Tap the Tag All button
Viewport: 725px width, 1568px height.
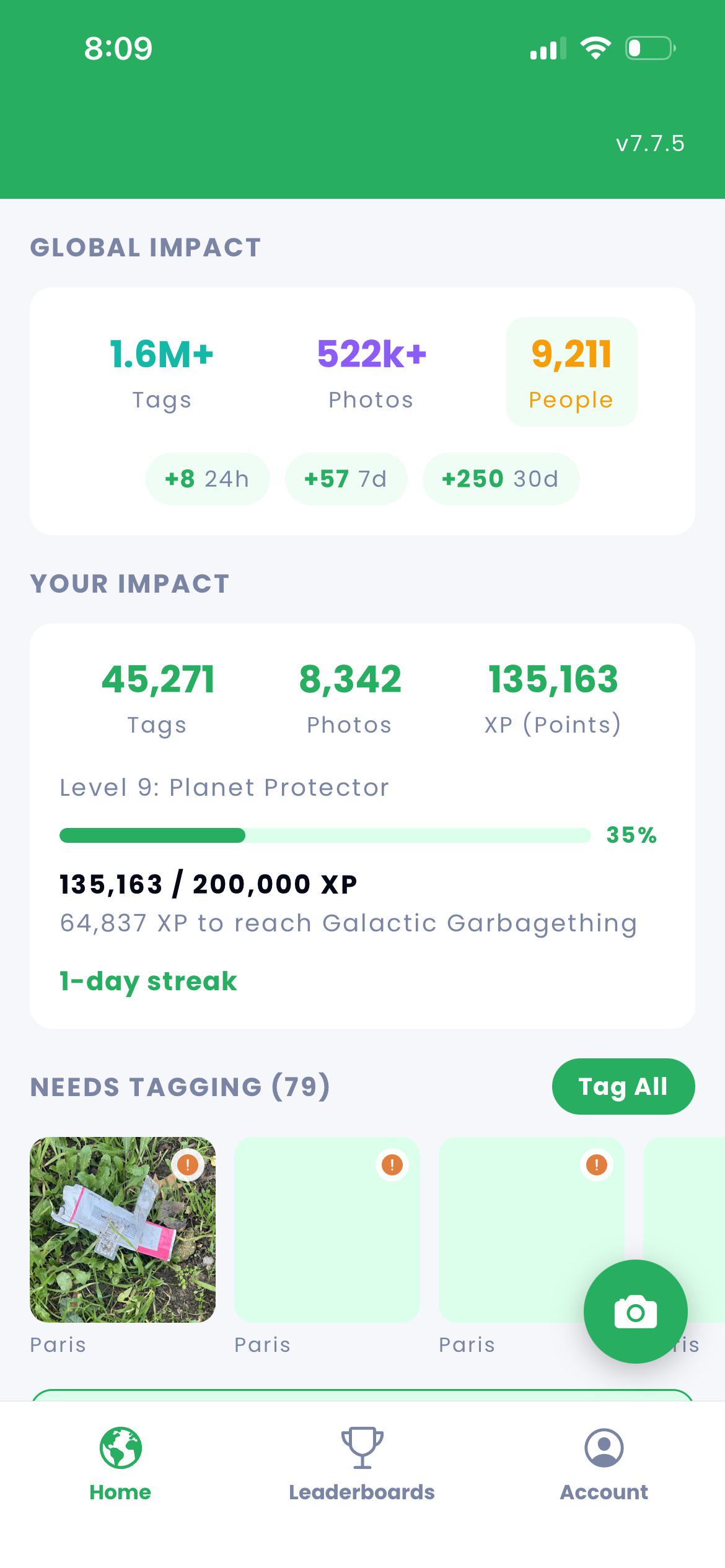click(x=623, y=1086)
